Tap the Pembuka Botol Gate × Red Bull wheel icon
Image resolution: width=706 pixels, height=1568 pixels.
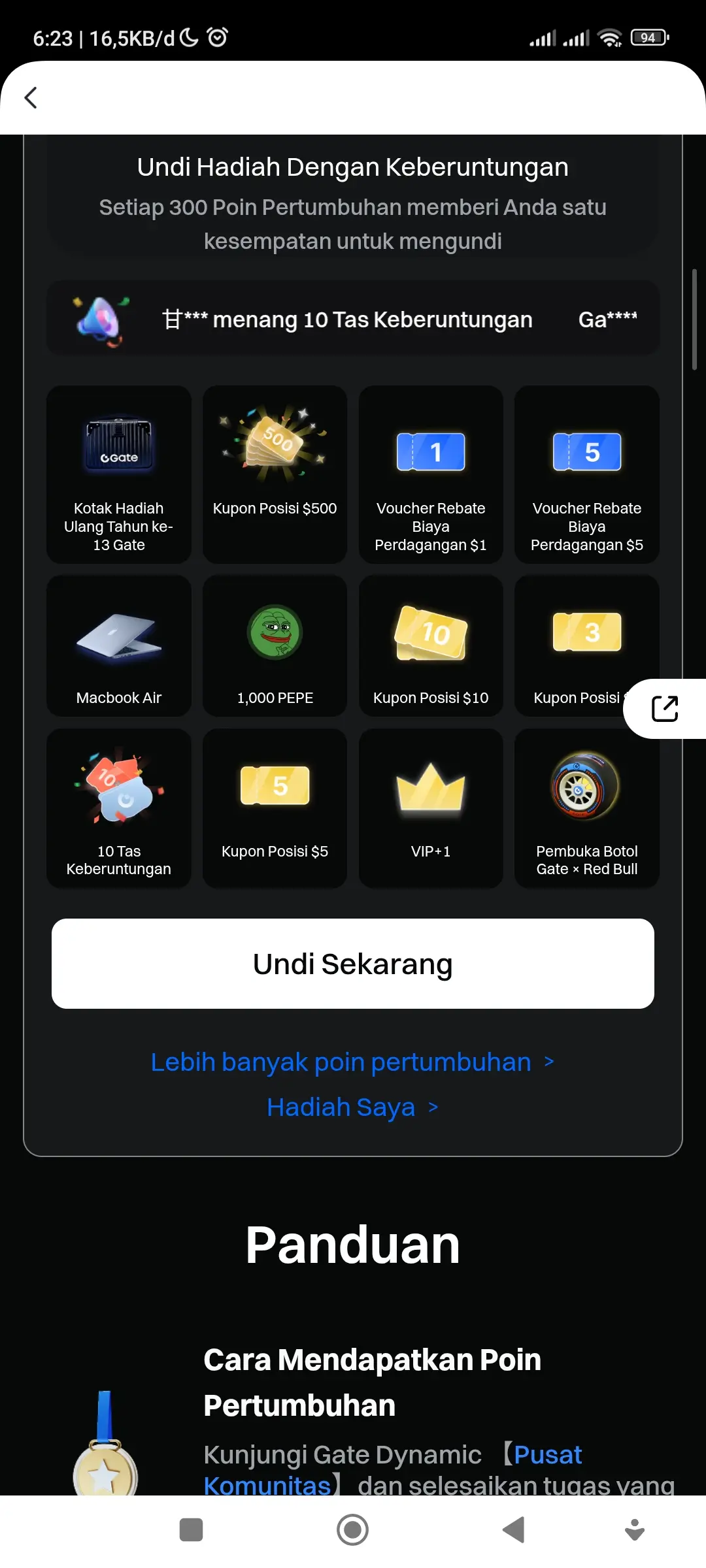(586, 787)
